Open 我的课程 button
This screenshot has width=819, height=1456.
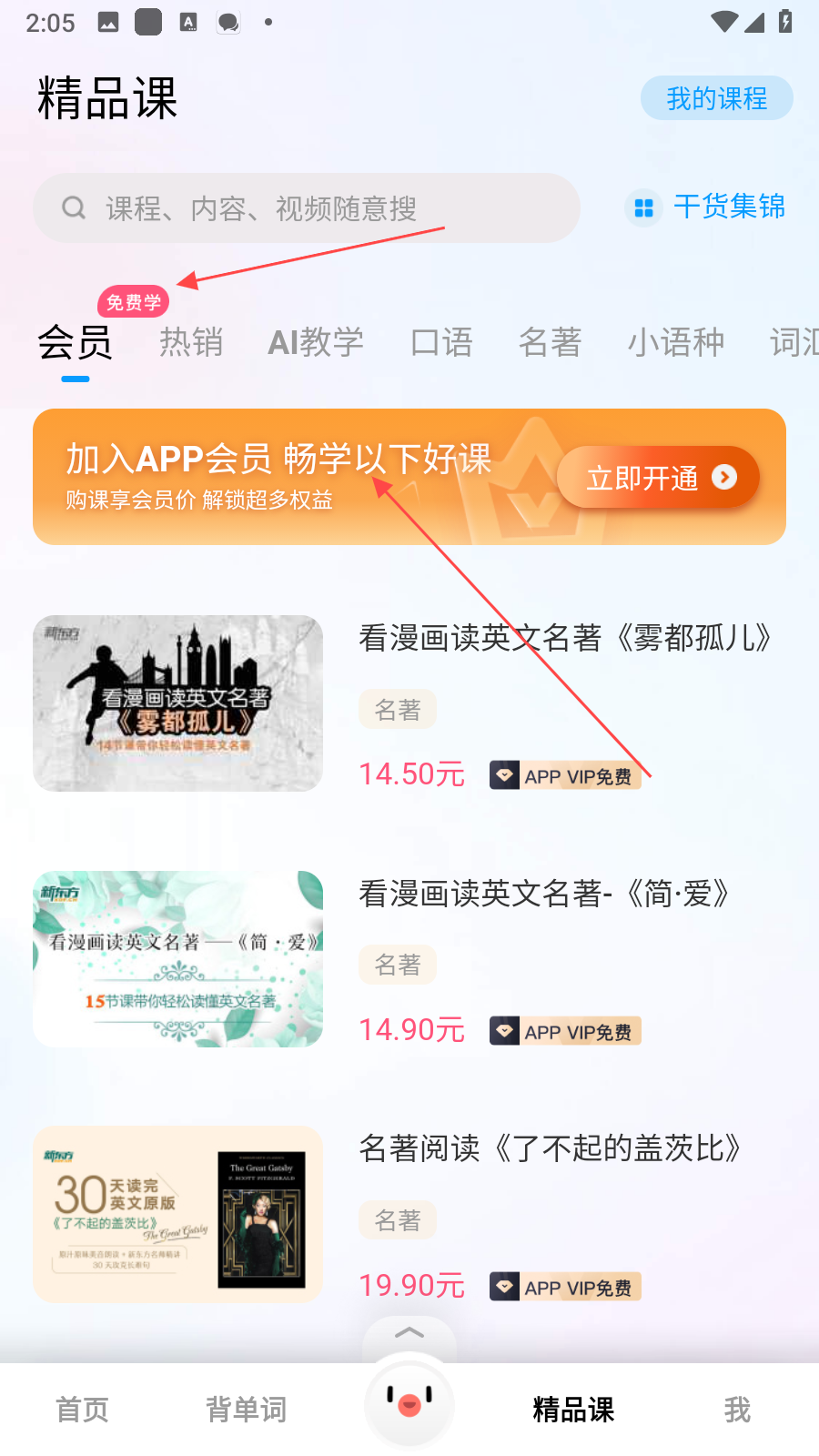coord(716,98)
